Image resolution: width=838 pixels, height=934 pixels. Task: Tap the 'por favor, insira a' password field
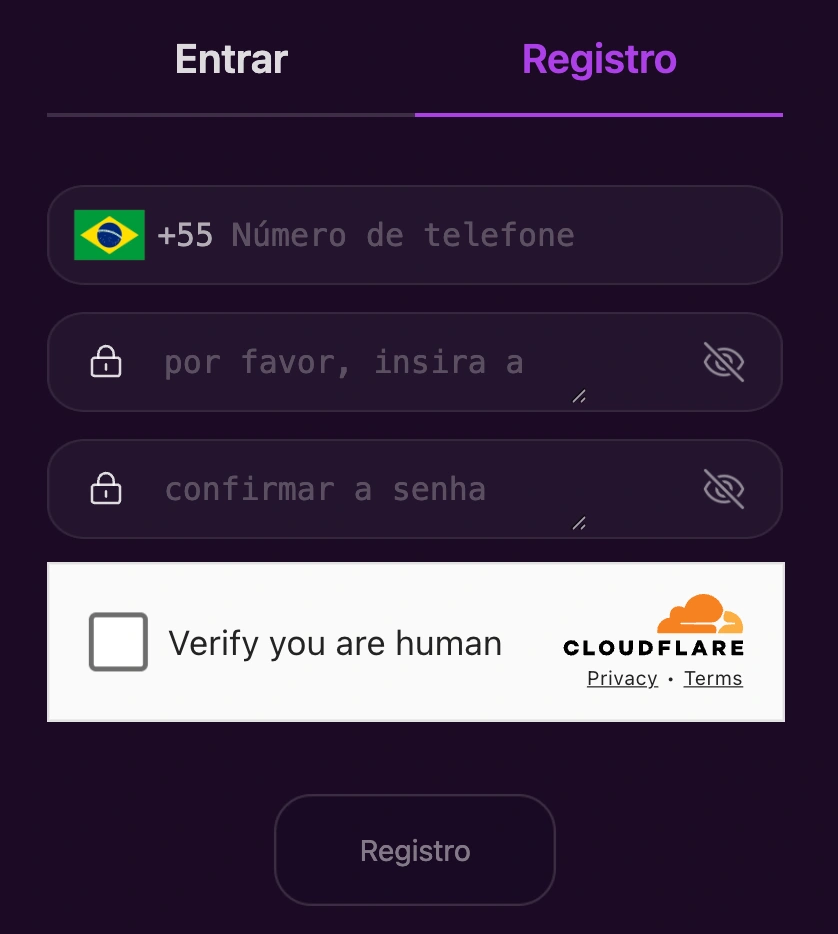tap(400, 362)
